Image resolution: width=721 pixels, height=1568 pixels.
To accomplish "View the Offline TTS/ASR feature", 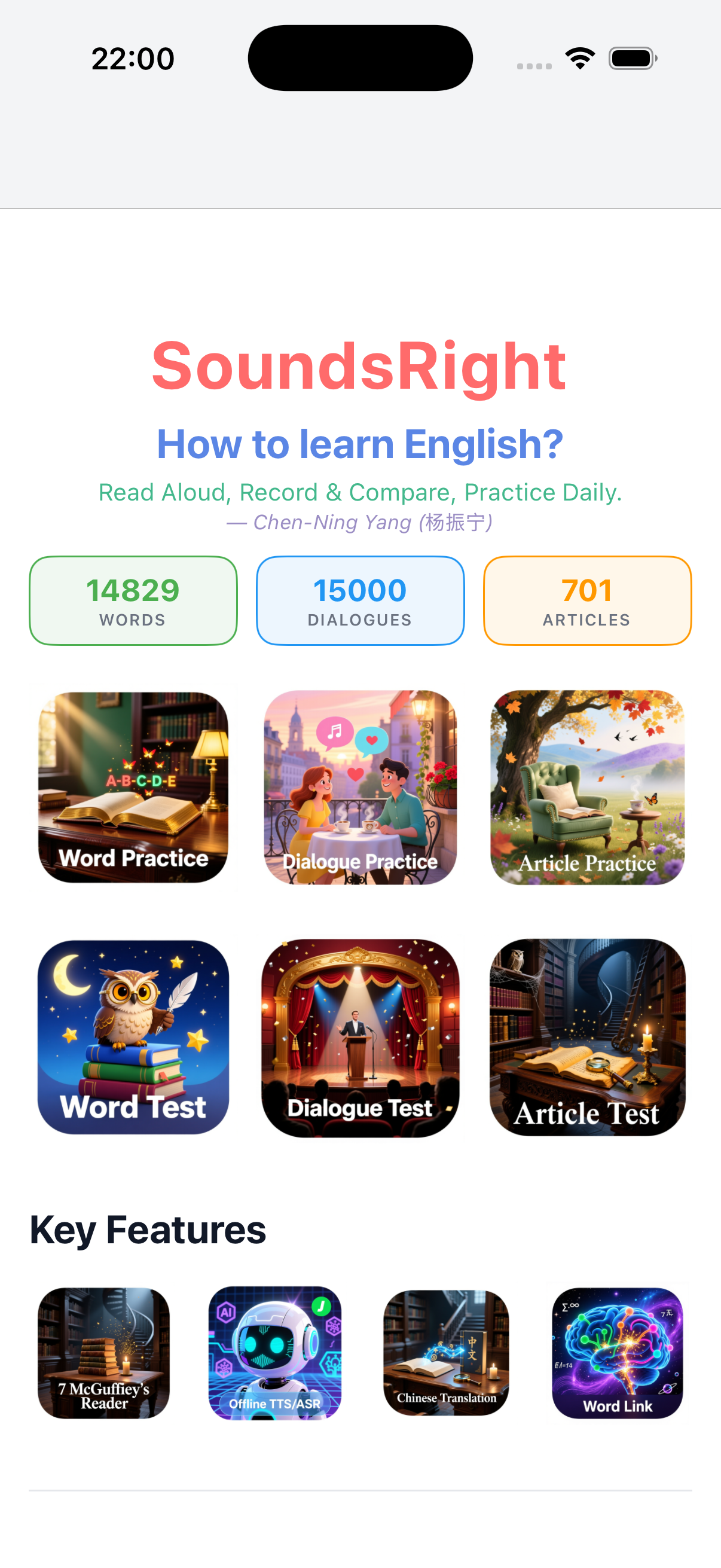I will coord(274,1353).
